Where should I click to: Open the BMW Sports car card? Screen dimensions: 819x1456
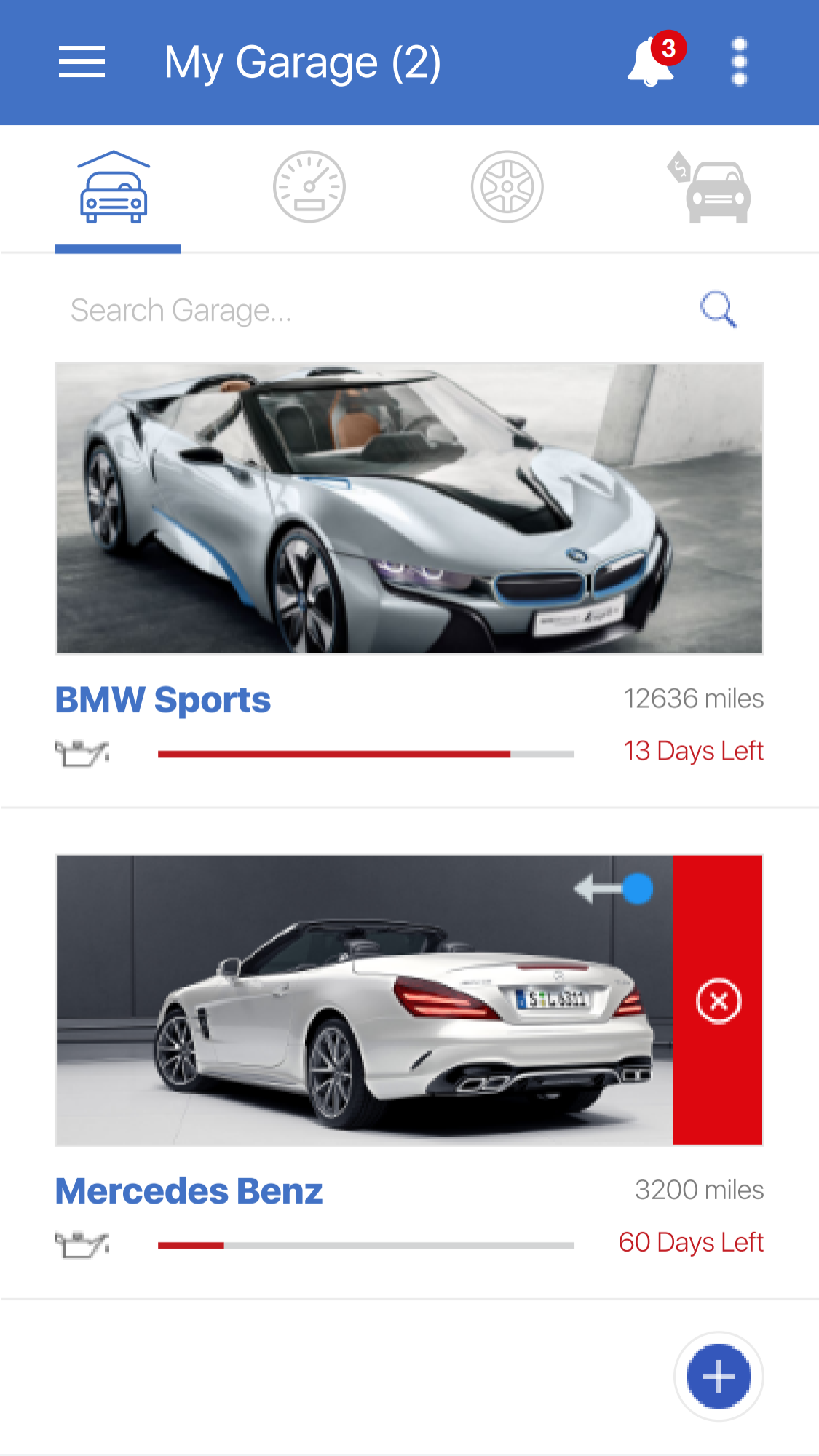coord(409,508)
